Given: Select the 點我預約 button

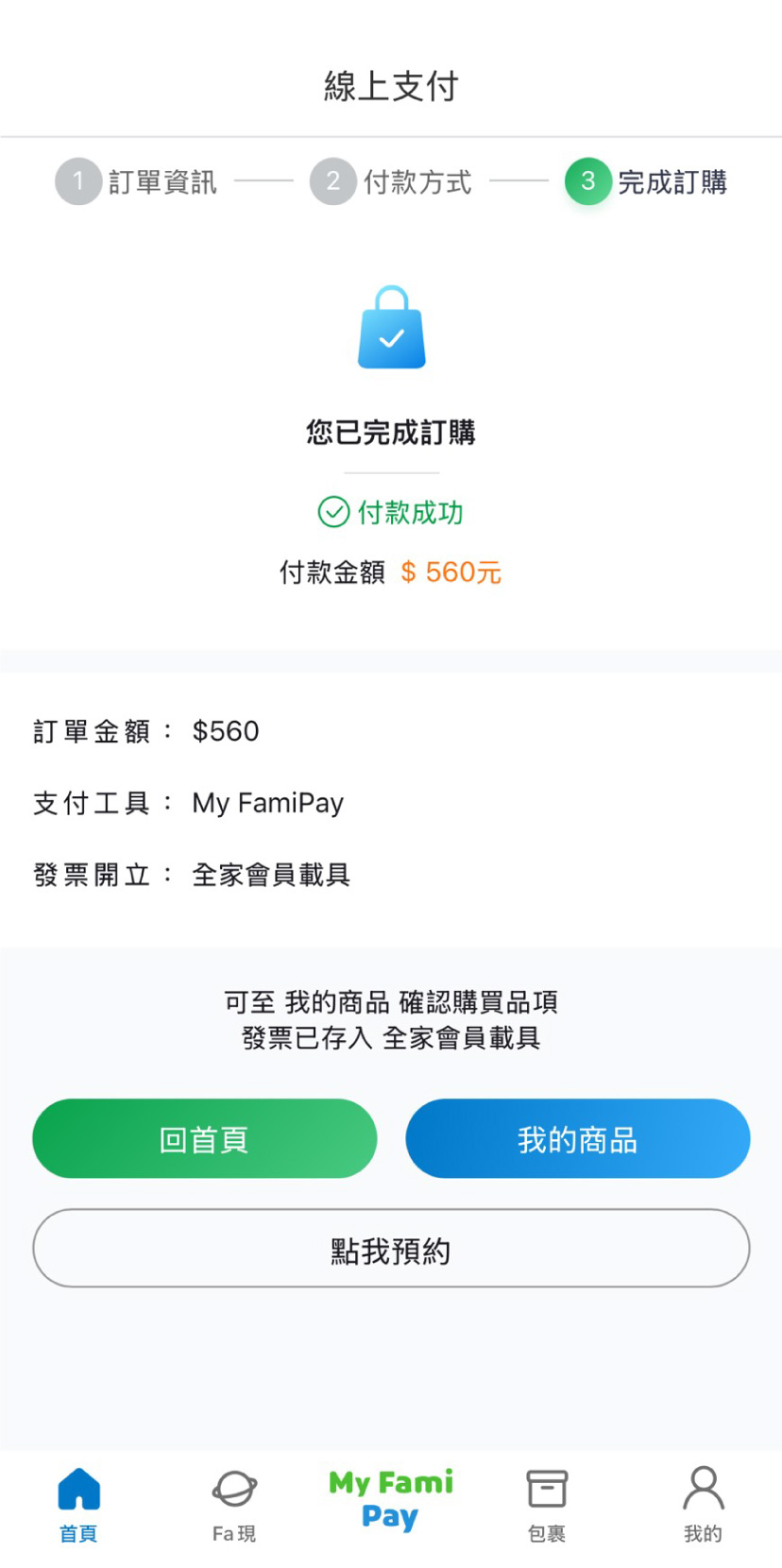Looking at the screenshot, I should coord(391,1249).
